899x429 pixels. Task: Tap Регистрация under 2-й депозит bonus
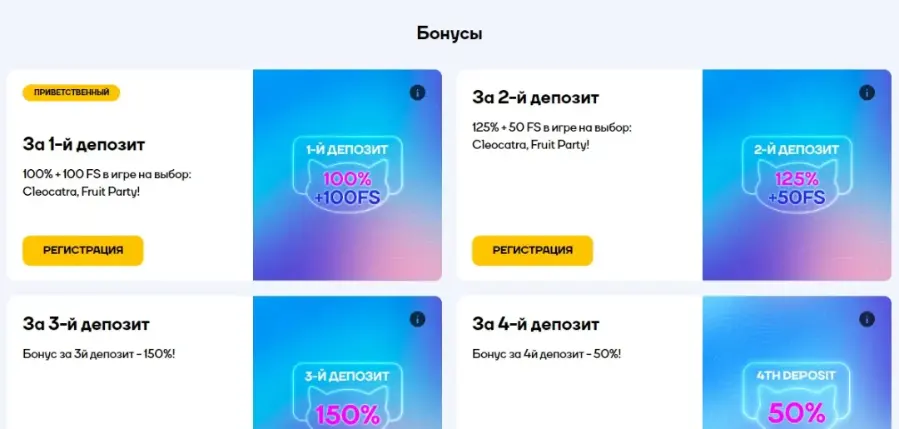(x=532, y=250)
